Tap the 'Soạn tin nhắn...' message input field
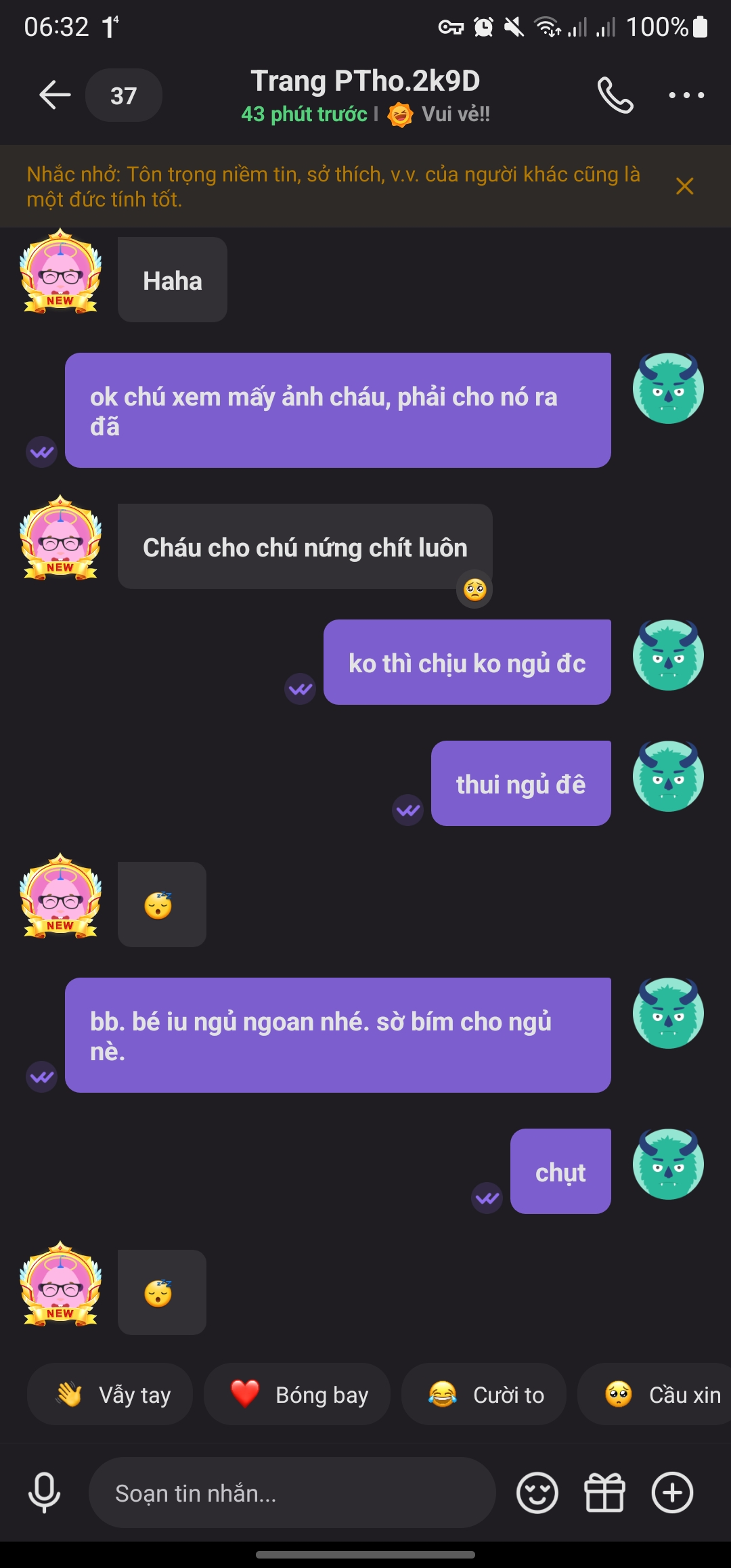The width and height of the screenshot is (731, 1568). tap(291, 1492)
